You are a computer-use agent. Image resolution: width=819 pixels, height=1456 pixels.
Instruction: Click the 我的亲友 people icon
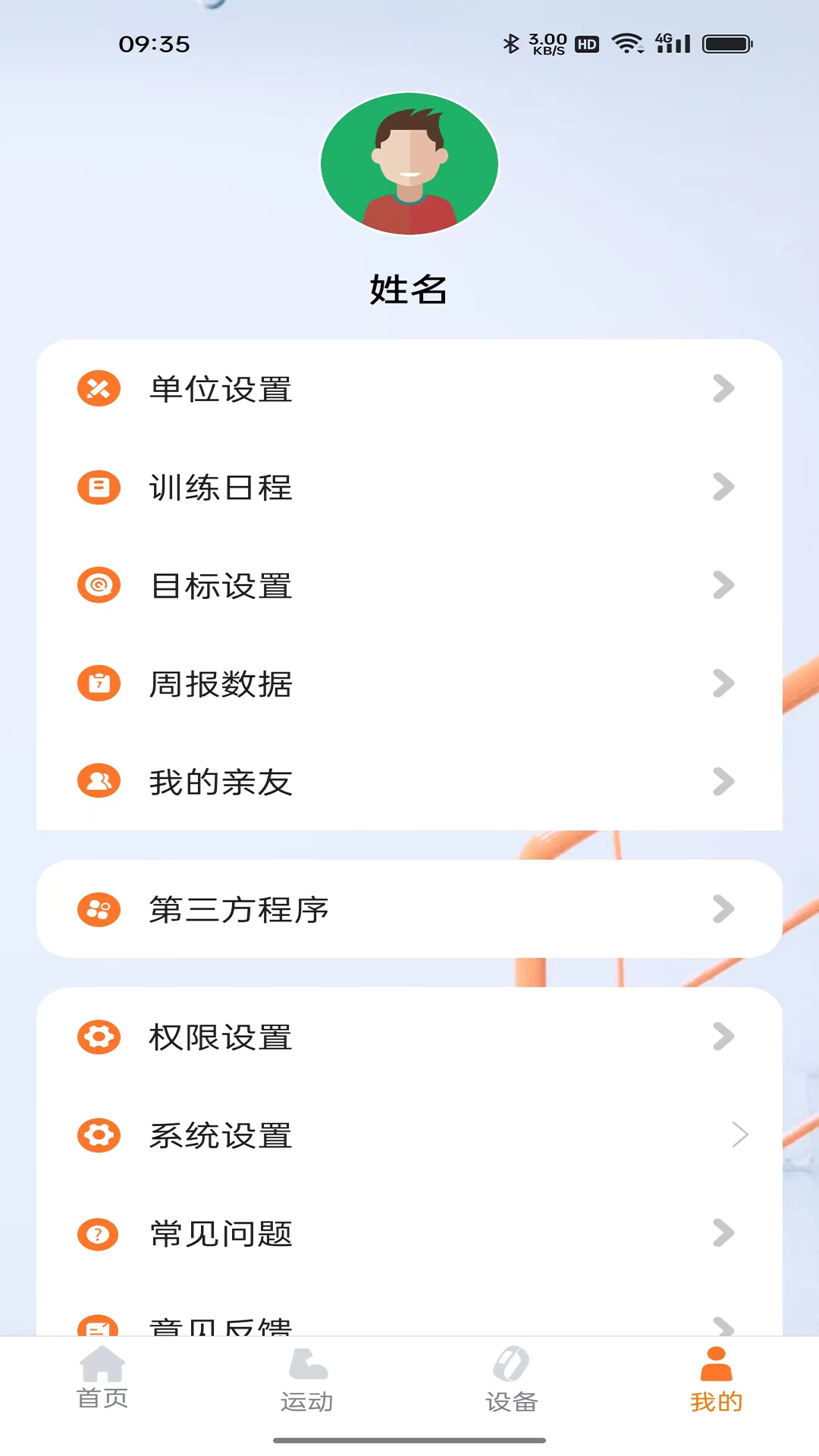tap(99, 782)
